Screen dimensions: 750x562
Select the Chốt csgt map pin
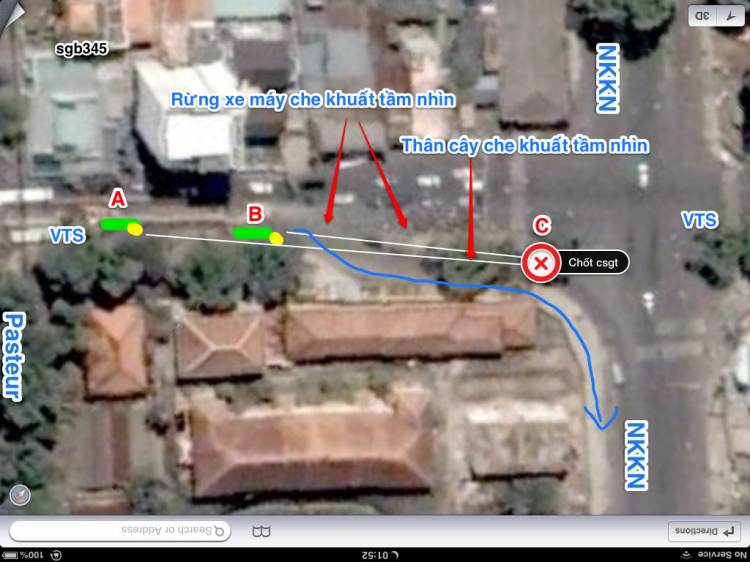541,263
